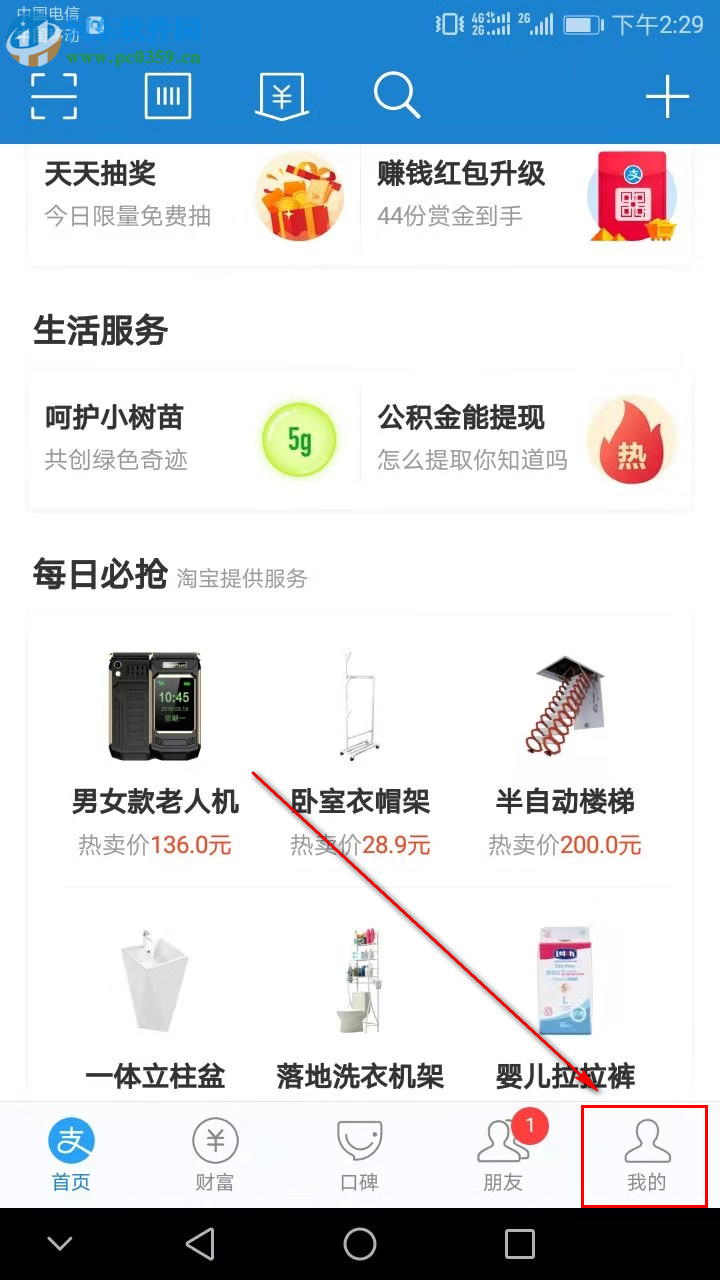Image resolution: width=720 pixels, height=1280 pixels.
Task: Tap the plus icon to add more options
Action: [x=667, y=95]
